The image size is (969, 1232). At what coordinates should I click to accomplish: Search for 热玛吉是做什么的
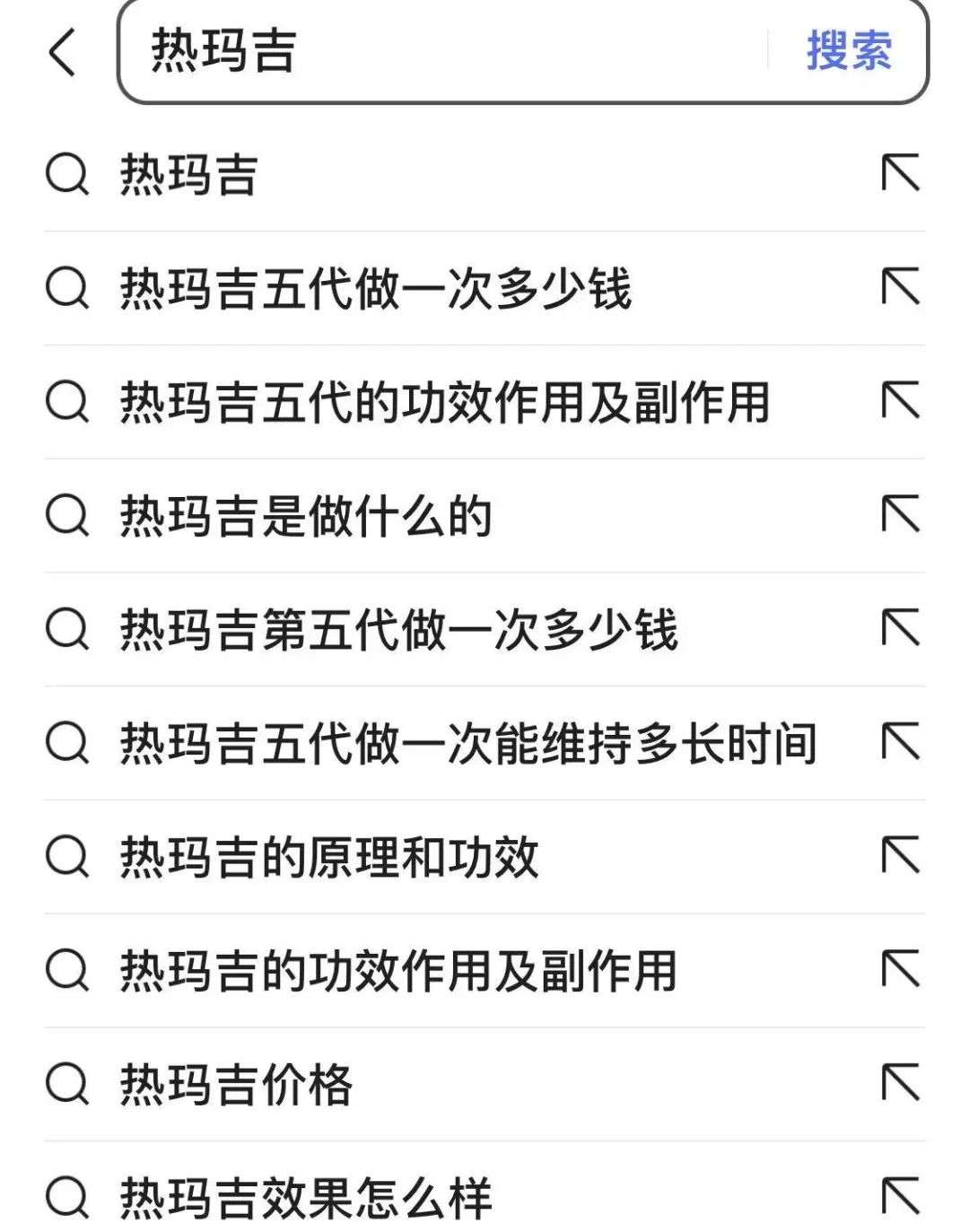(x=306, y=516)
